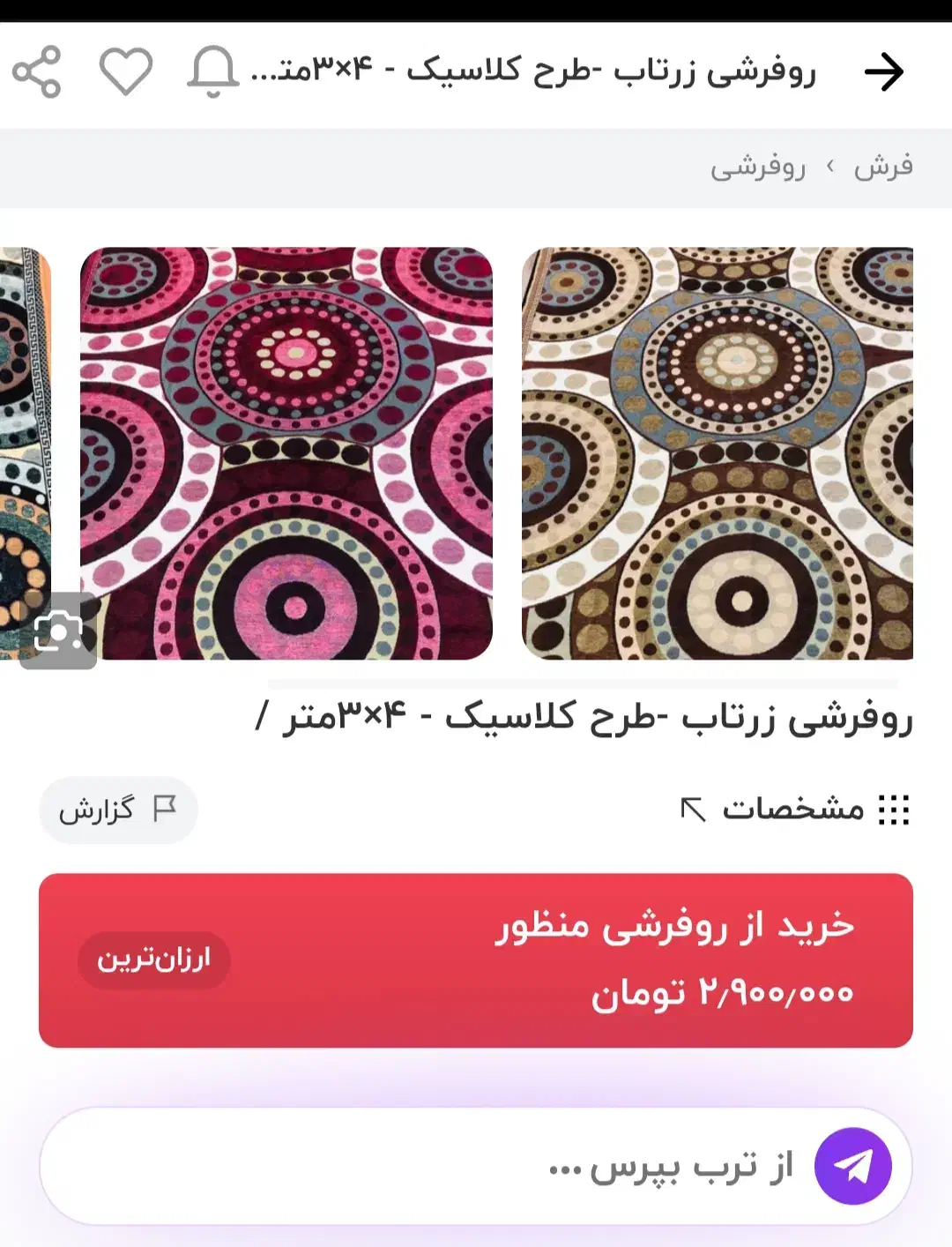Tap the notification bell icon
The image size is (952, 1247).
pyautogui.click(x=212, y=72)
